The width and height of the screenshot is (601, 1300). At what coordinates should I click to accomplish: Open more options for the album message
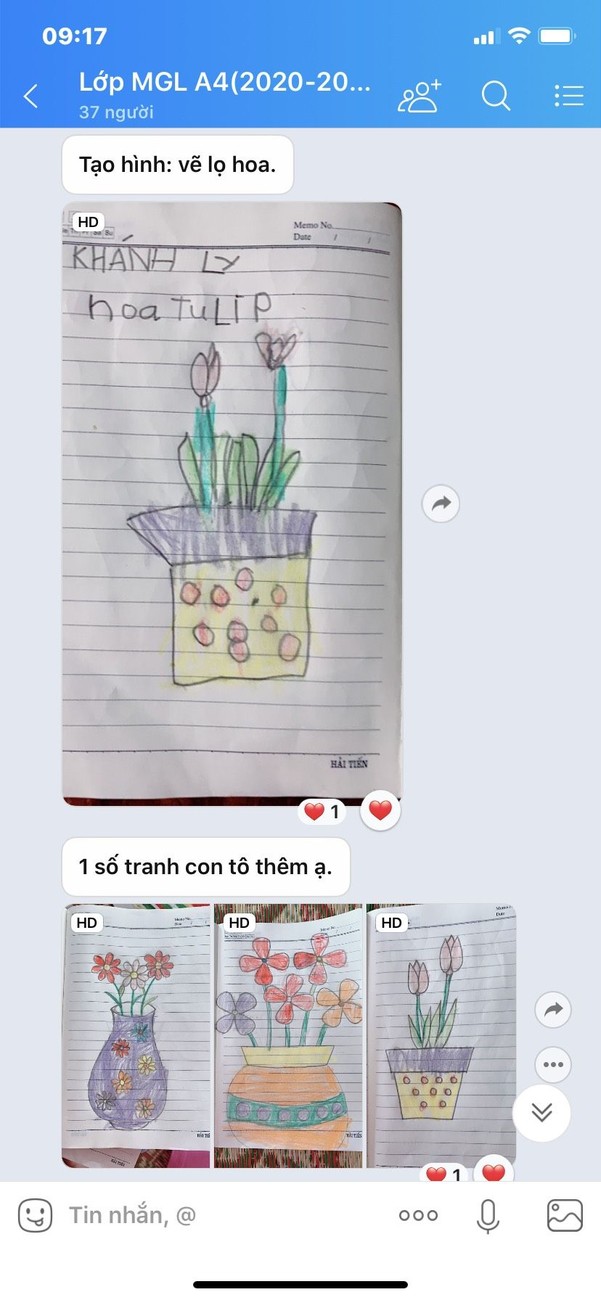553,1065
